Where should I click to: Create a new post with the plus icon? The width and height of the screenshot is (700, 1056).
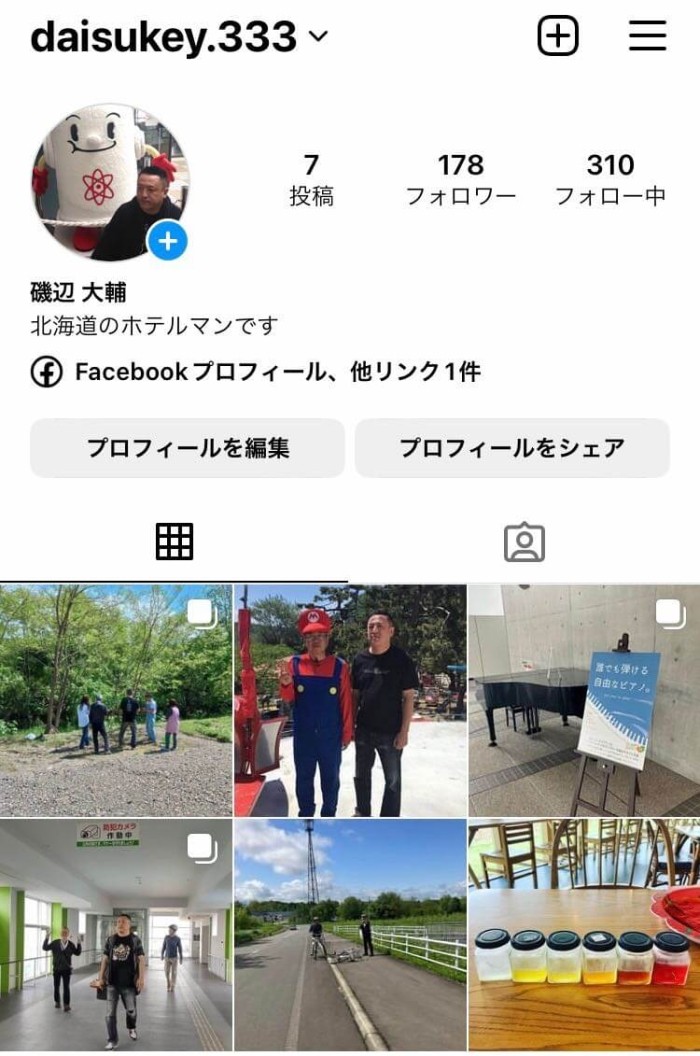coord(558,37)
